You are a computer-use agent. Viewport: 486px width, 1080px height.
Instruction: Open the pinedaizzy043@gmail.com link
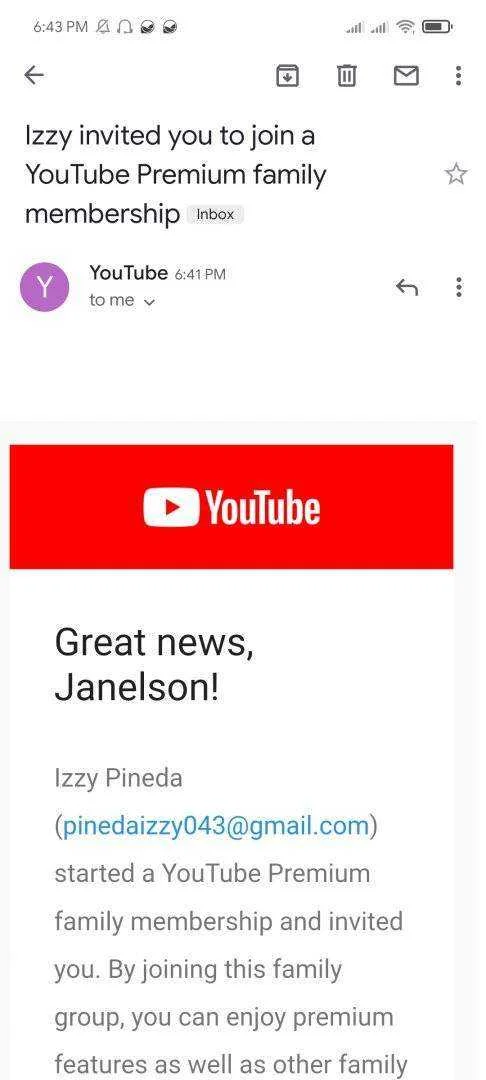(215, 825)
